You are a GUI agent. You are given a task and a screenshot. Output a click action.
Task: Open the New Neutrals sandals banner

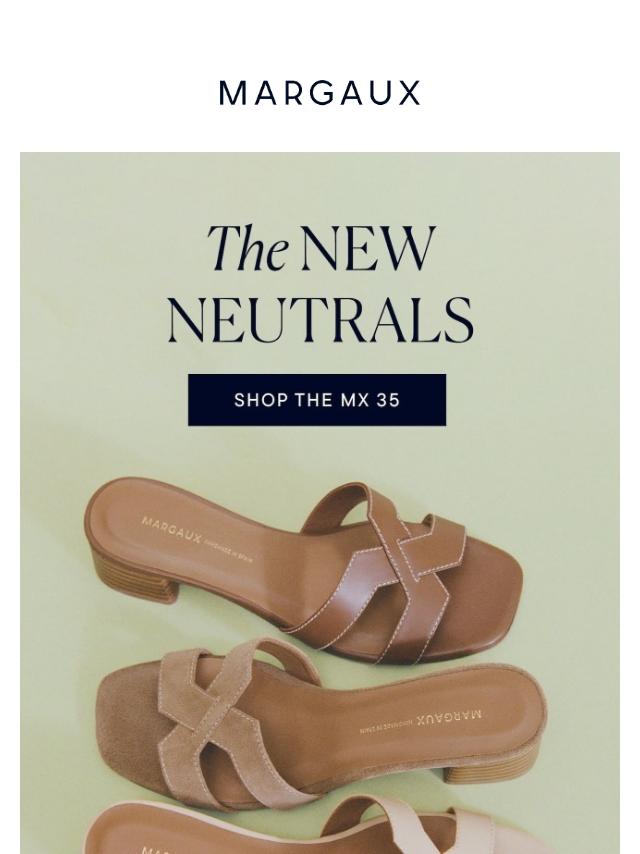coord(320,620)
